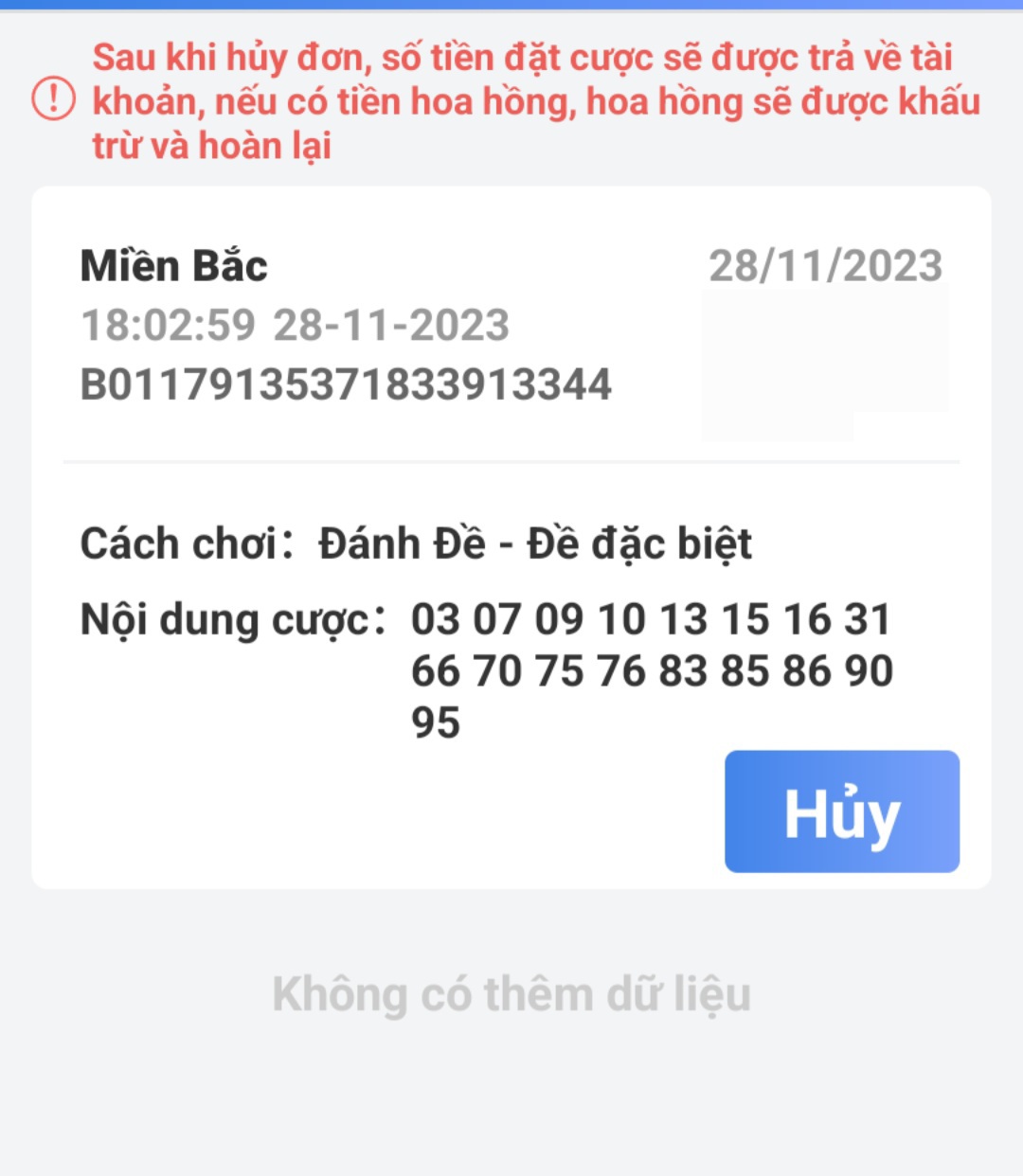Tap the Hủy button to cancel the bet
1023x1176 pixels.
841,811
